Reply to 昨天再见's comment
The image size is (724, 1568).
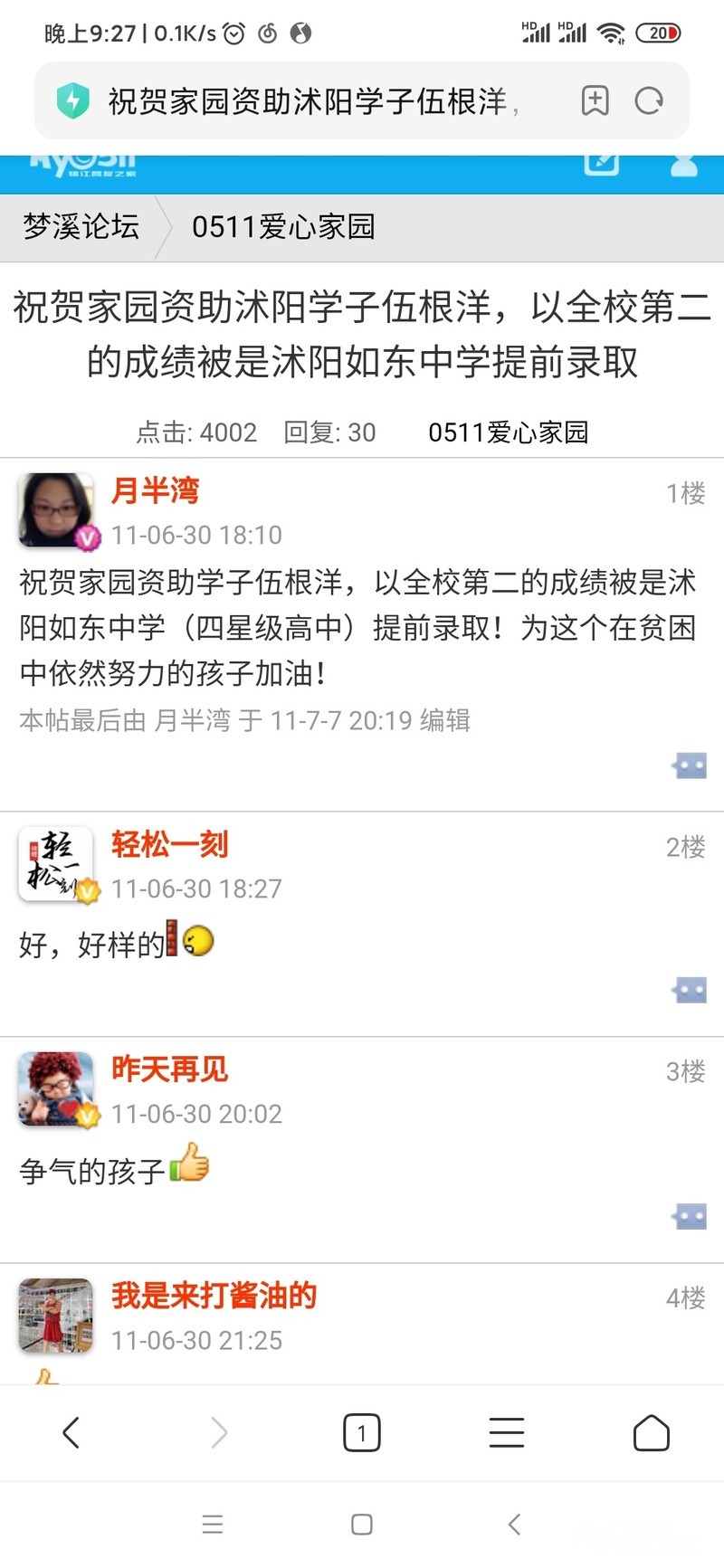[690, 1216]
